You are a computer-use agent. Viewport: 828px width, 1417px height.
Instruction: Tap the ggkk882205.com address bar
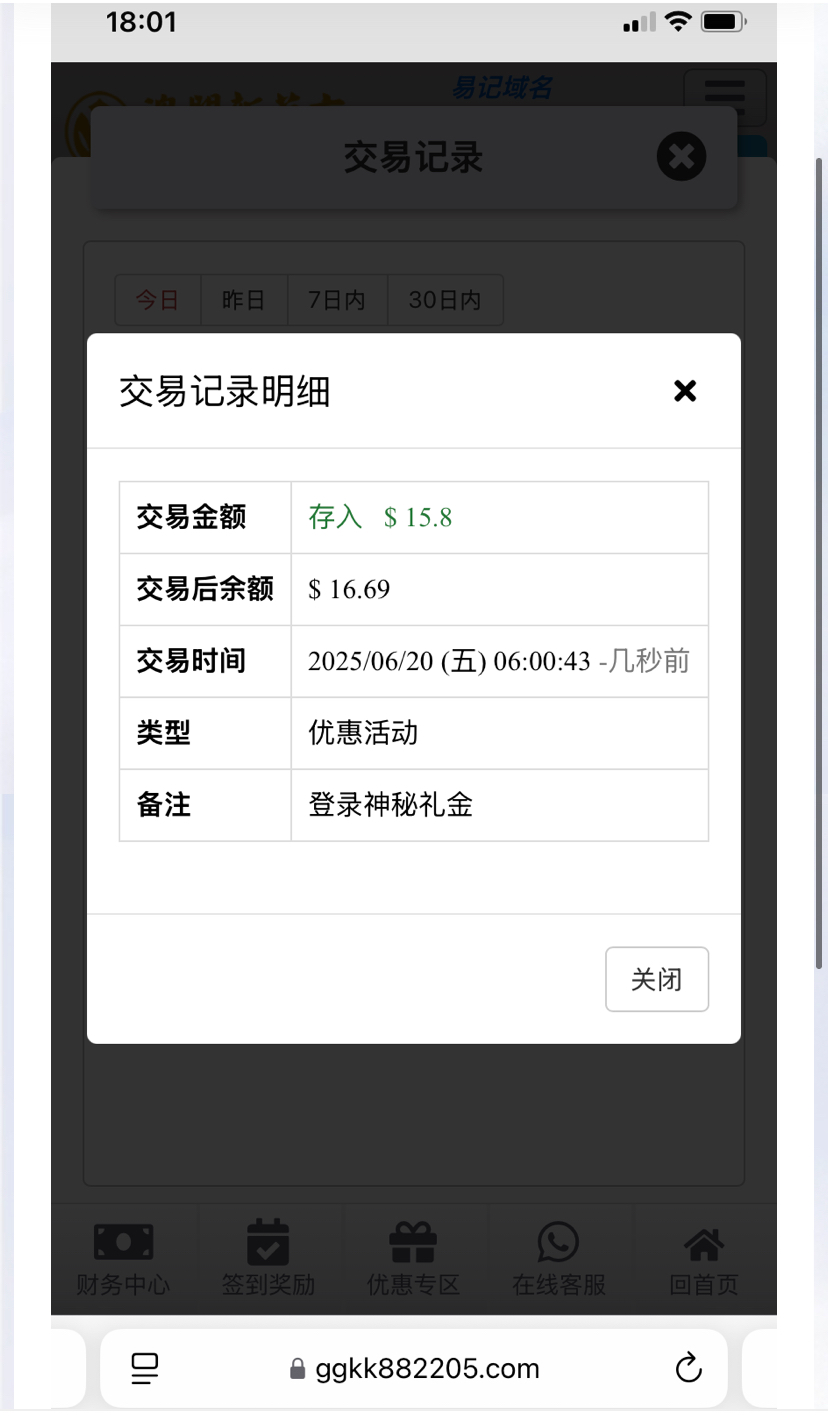pyautogui.click(x=414, y=1368)
